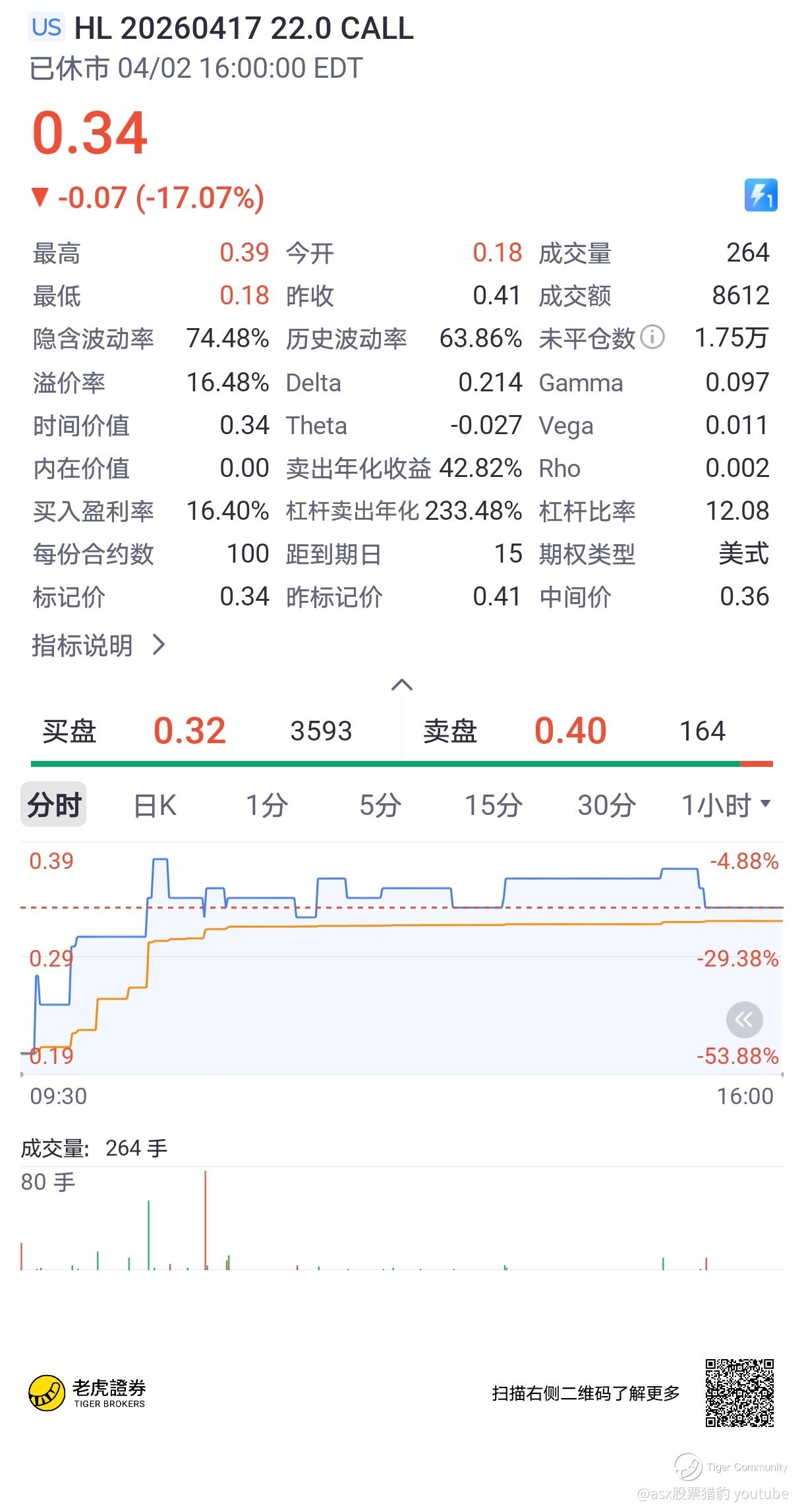Select the 1分 chart interval
This screenshot has width=804, height=1512.
point(267,805)
